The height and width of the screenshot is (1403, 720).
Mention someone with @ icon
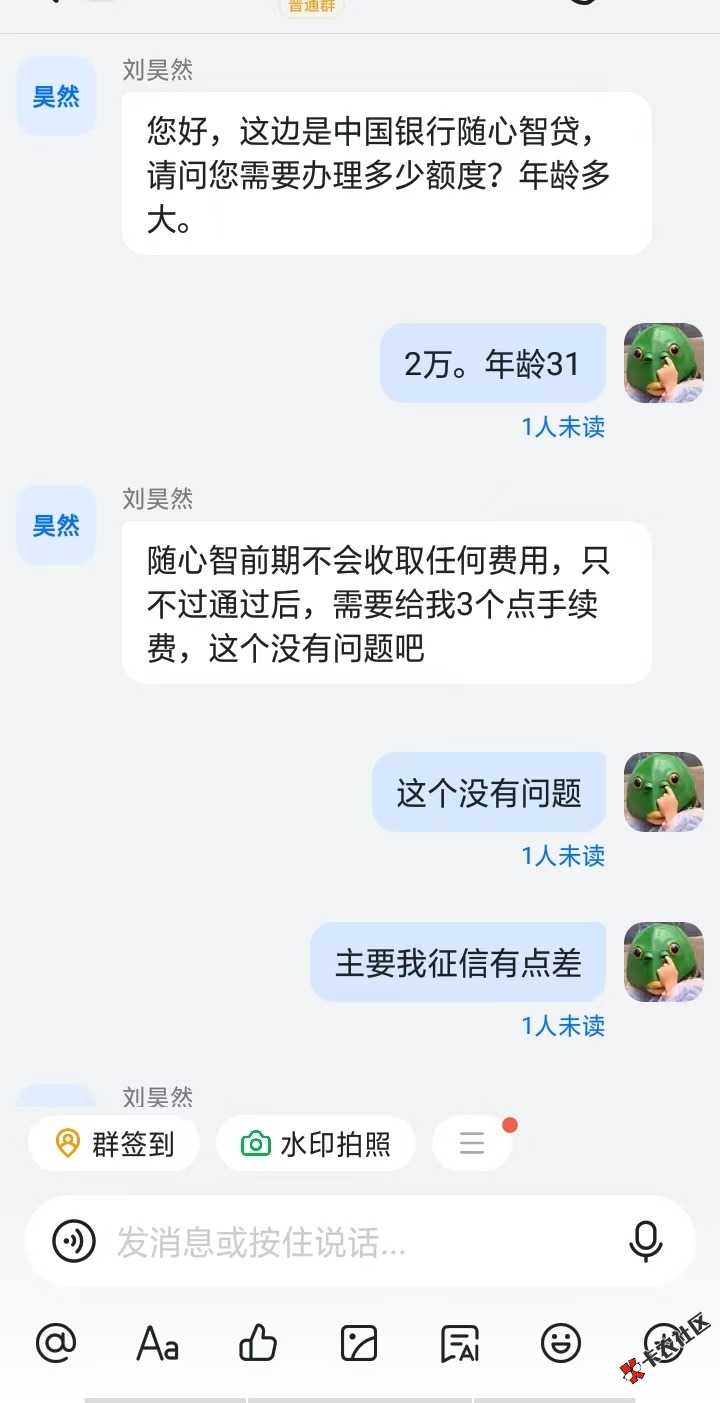(56, 1343)
